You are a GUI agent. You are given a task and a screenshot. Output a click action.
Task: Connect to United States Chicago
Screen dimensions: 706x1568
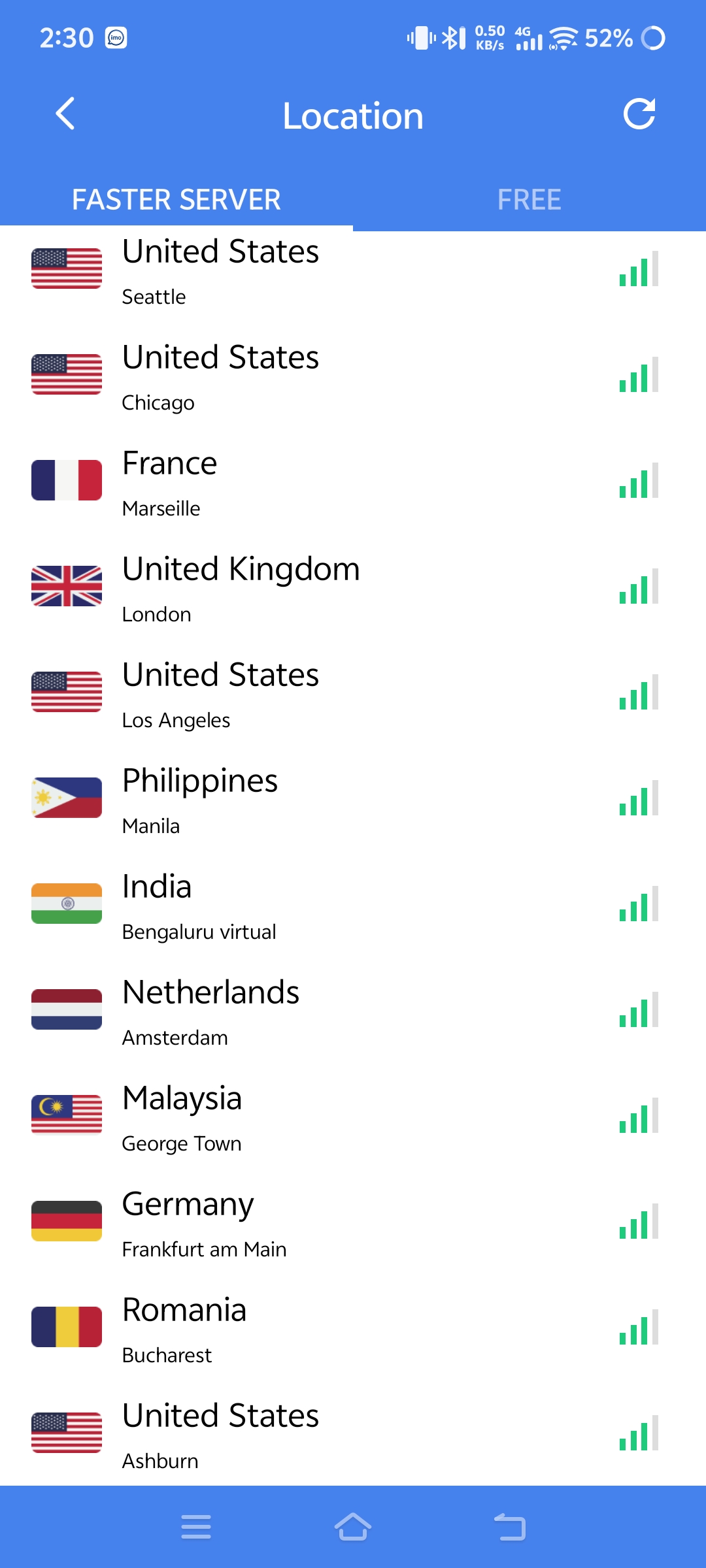(353, 377)
